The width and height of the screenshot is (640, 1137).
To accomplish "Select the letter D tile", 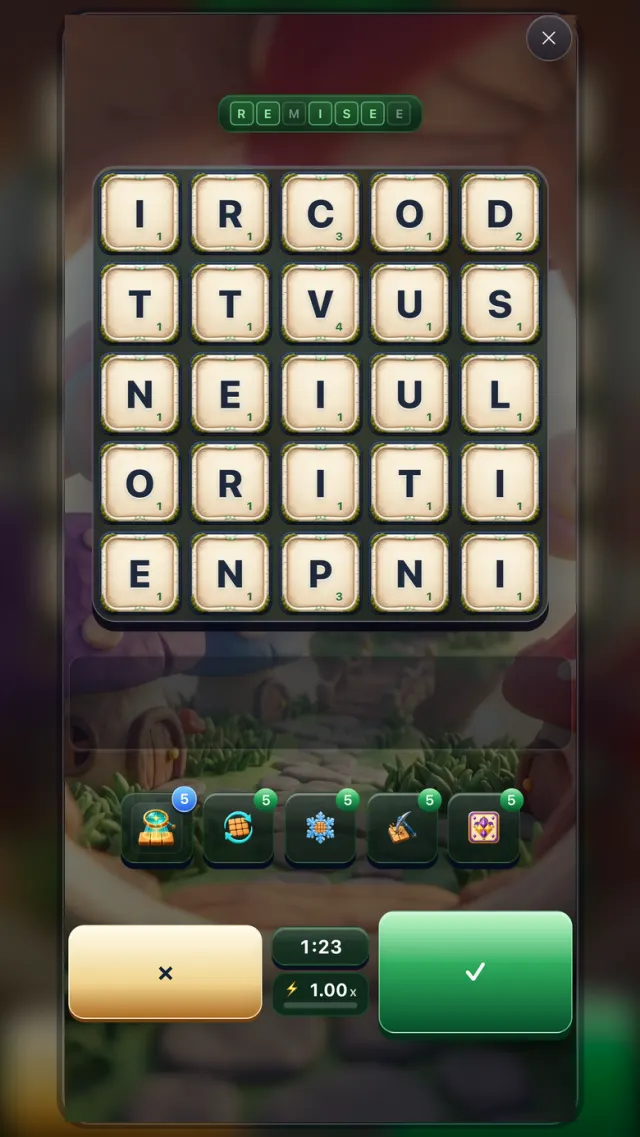I will coord(499,213).
